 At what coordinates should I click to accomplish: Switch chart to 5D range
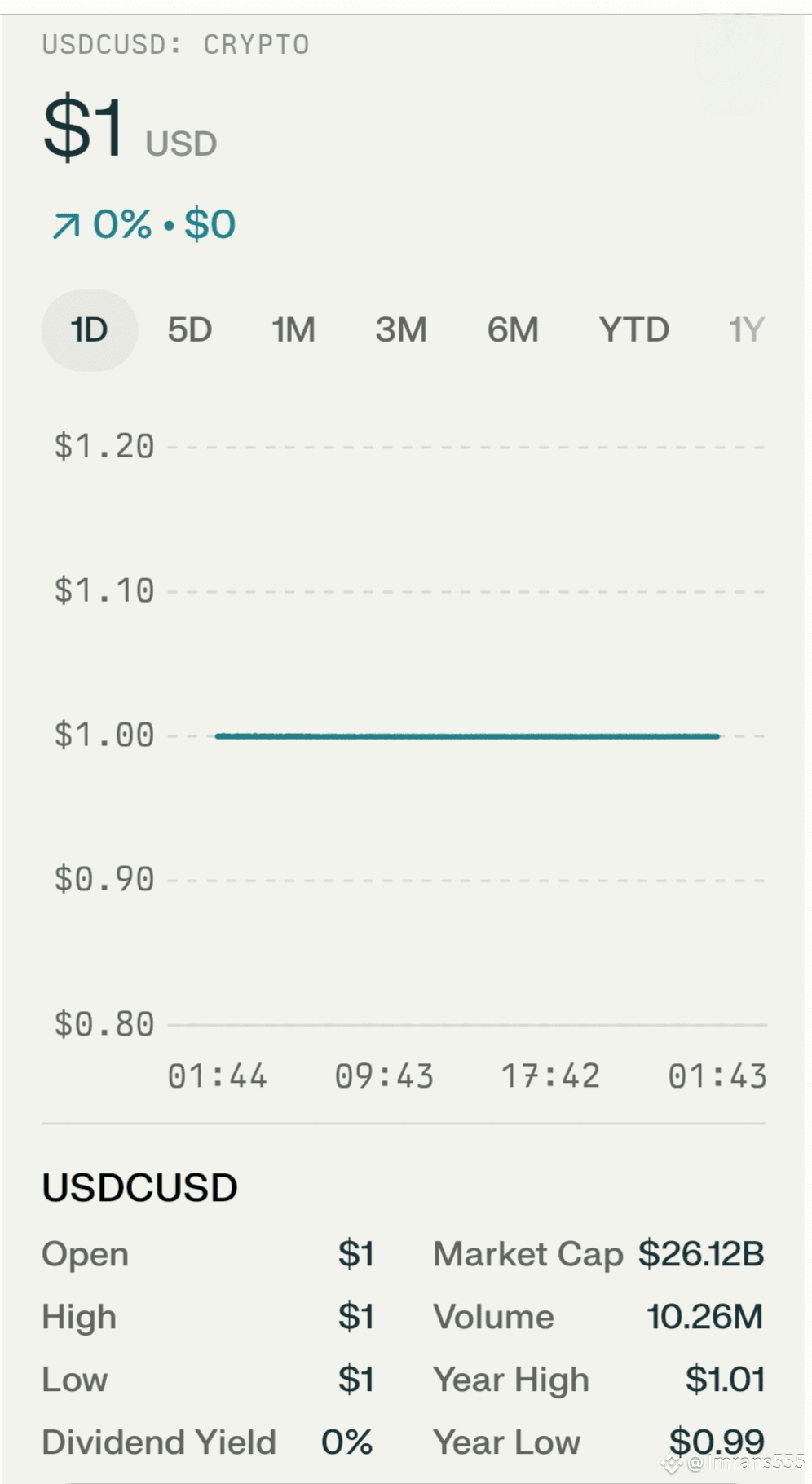coord(190,330)
